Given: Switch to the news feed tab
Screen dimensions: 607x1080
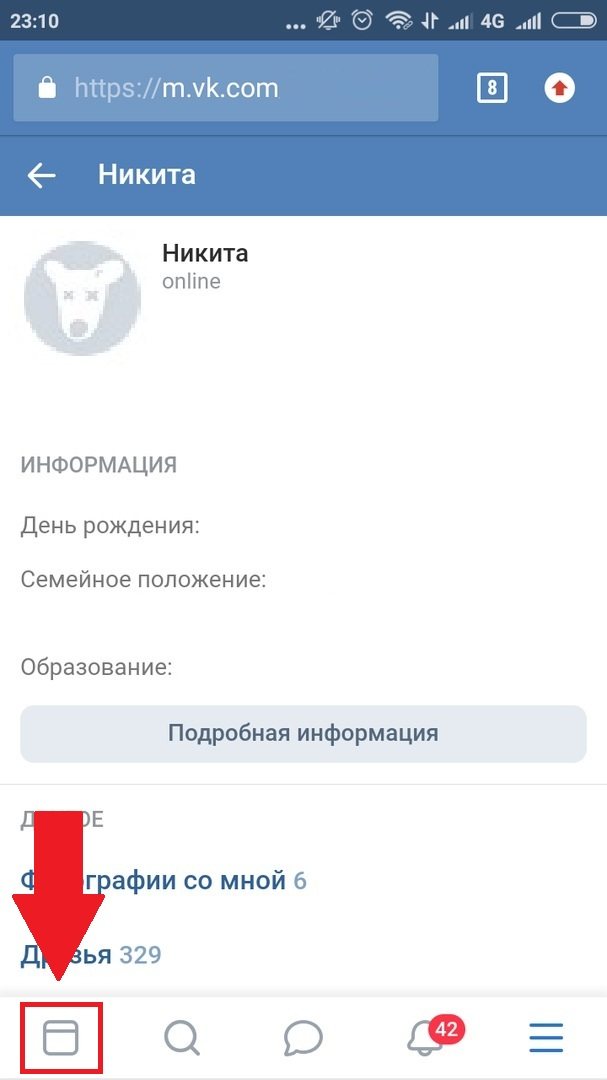Looking at the screenshot, I should pos(61,1037).
